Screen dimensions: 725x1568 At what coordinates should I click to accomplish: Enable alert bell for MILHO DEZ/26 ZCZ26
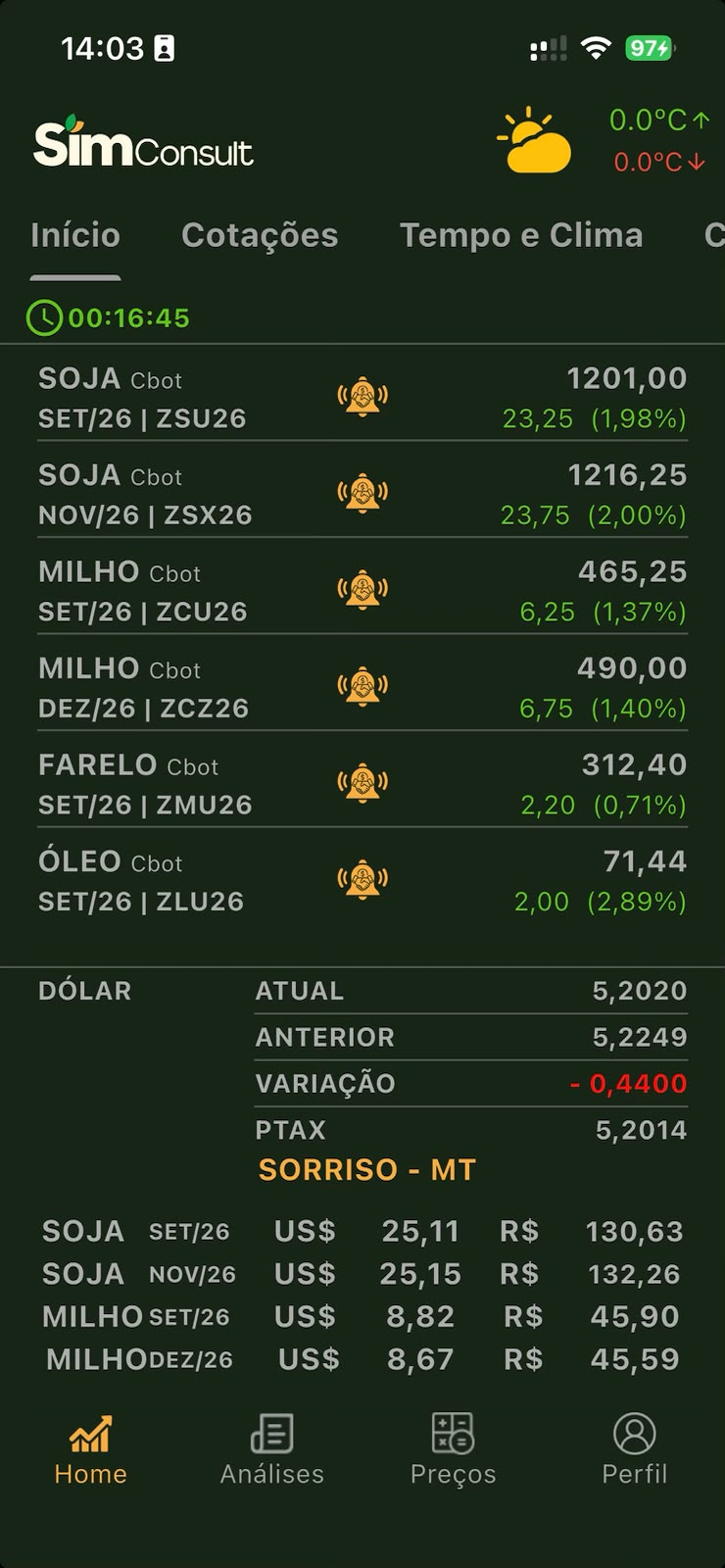[362, 686]
